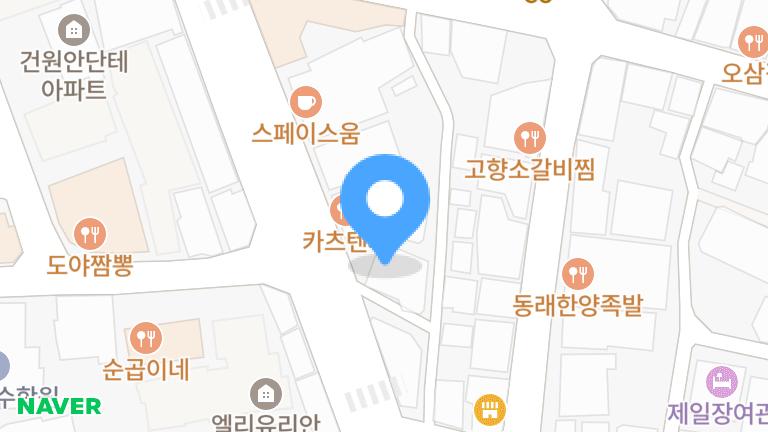Open the 순곱이네 restaurant marker
Viewport: 768px width, 432px height.
click(x=145, y=336)
